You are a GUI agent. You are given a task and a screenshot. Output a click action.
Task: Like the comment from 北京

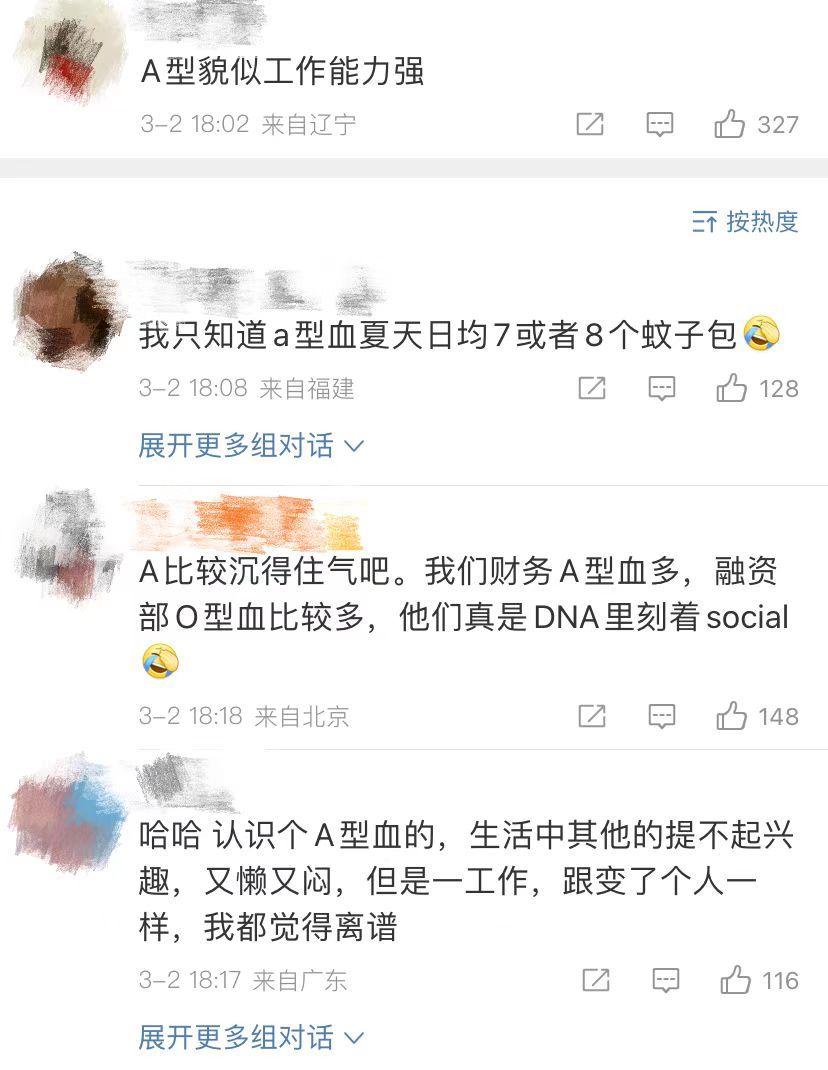(x=732, y=717)
